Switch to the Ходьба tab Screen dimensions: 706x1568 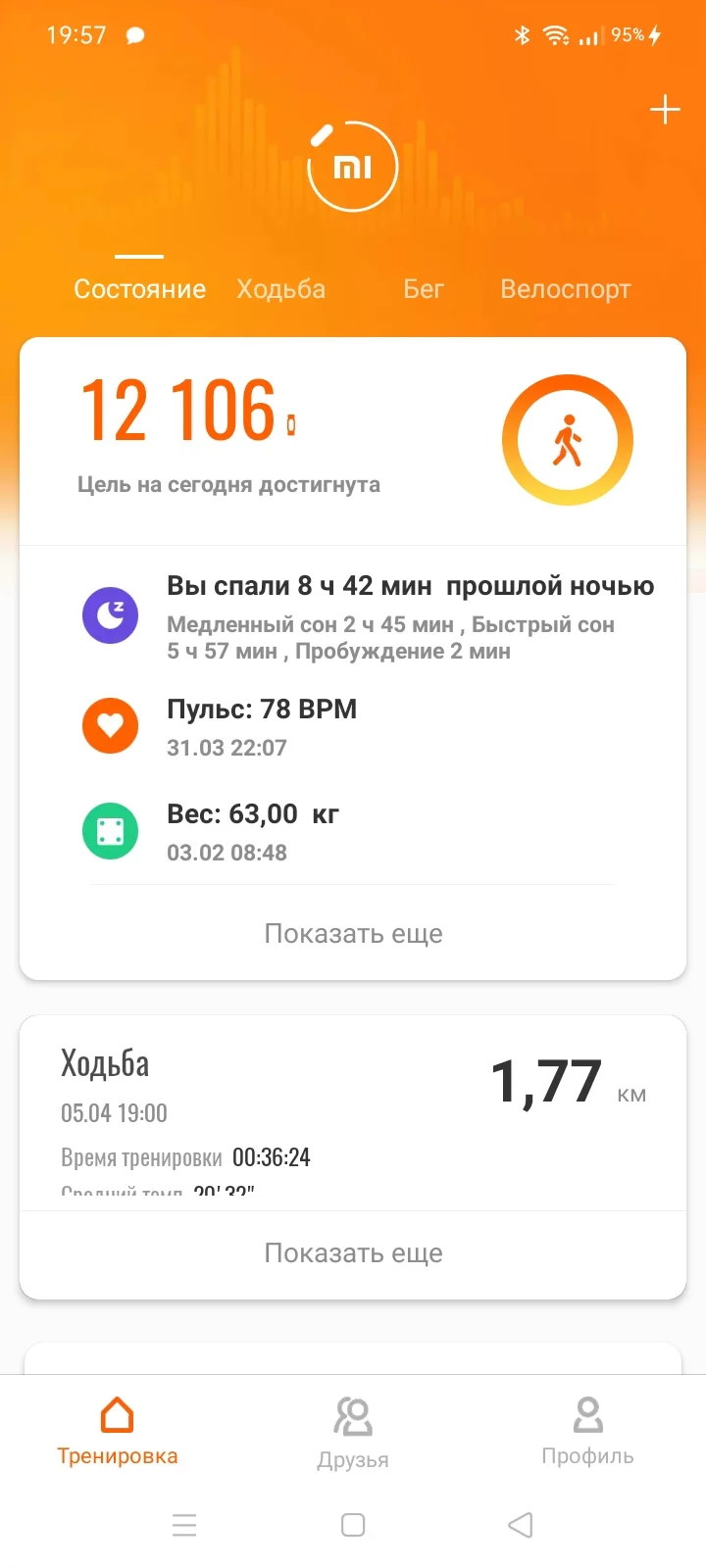click(281, 289)
